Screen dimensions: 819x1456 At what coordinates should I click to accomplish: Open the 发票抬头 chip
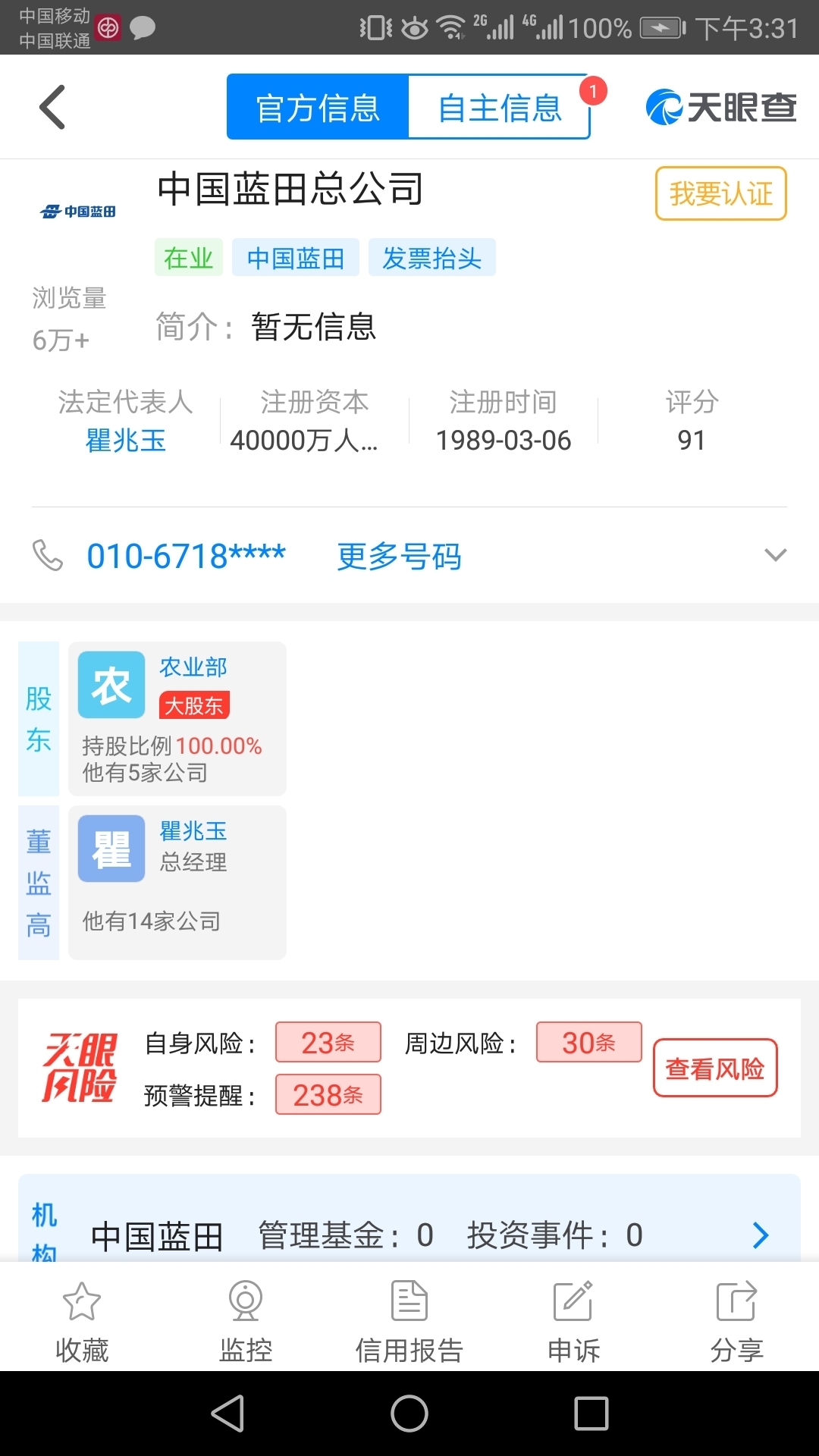click(x=432, y=258)
